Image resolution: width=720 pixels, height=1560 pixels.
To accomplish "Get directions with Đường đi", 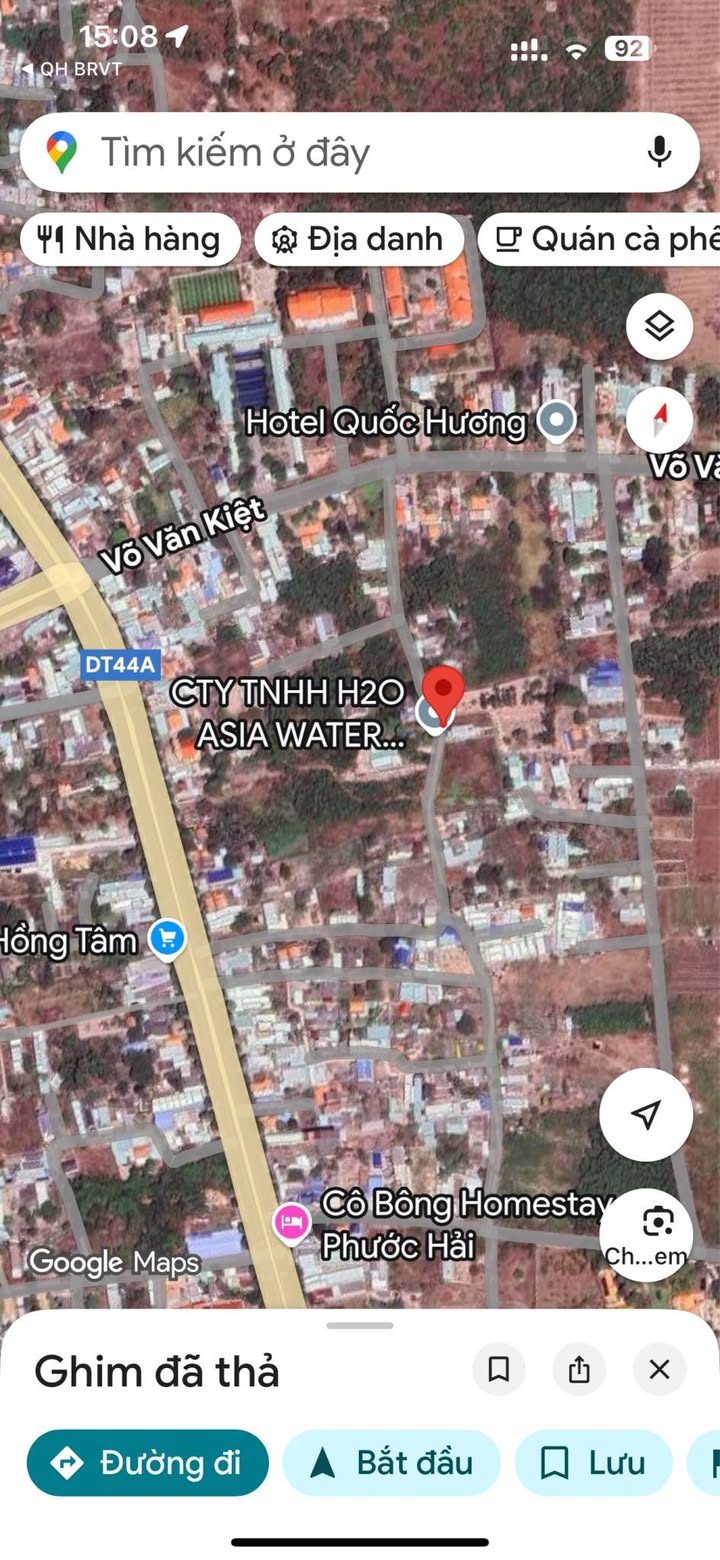I will [x=148, y=1463].
